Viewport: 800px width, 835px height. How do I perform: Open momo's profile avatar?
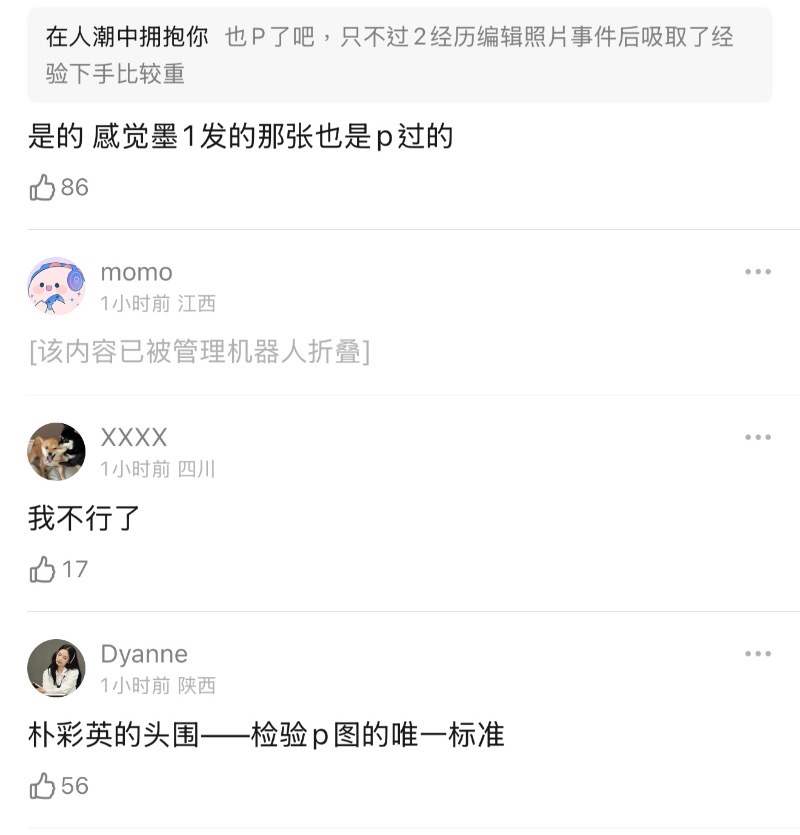pyautogui.click(x=56, y=286)
